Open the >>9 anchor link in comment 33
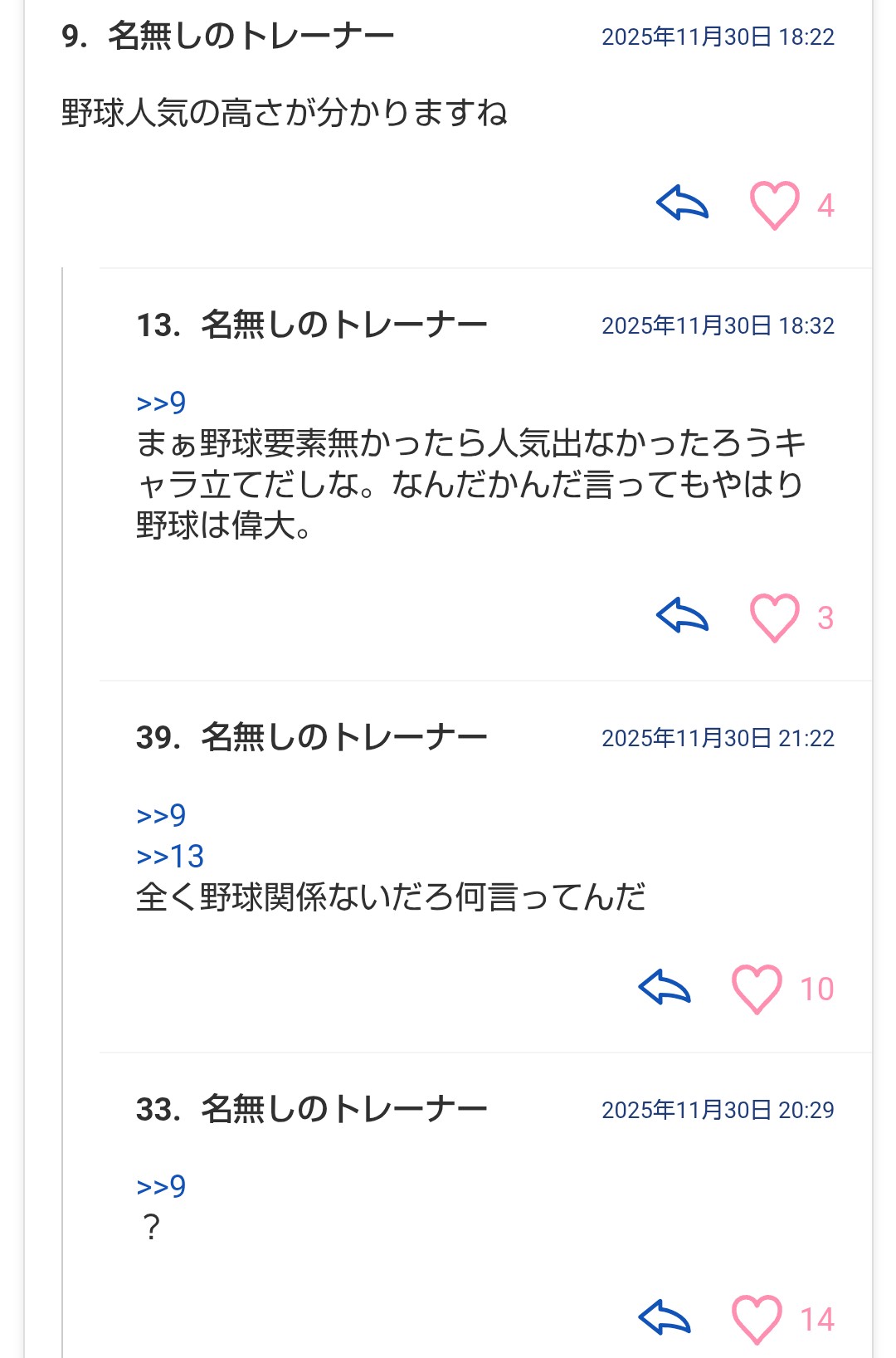 (x=161, y=1186)
